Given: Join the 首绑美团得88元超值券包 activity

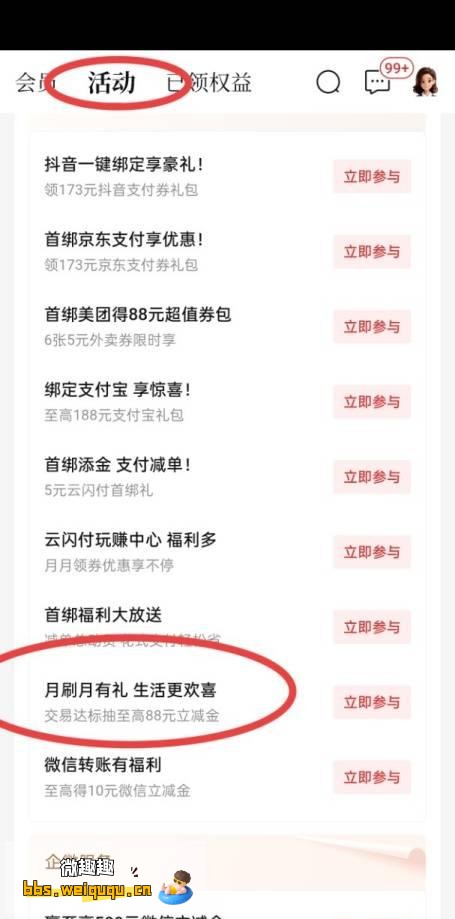Looking at the screenshot, I should click(372, 326).
